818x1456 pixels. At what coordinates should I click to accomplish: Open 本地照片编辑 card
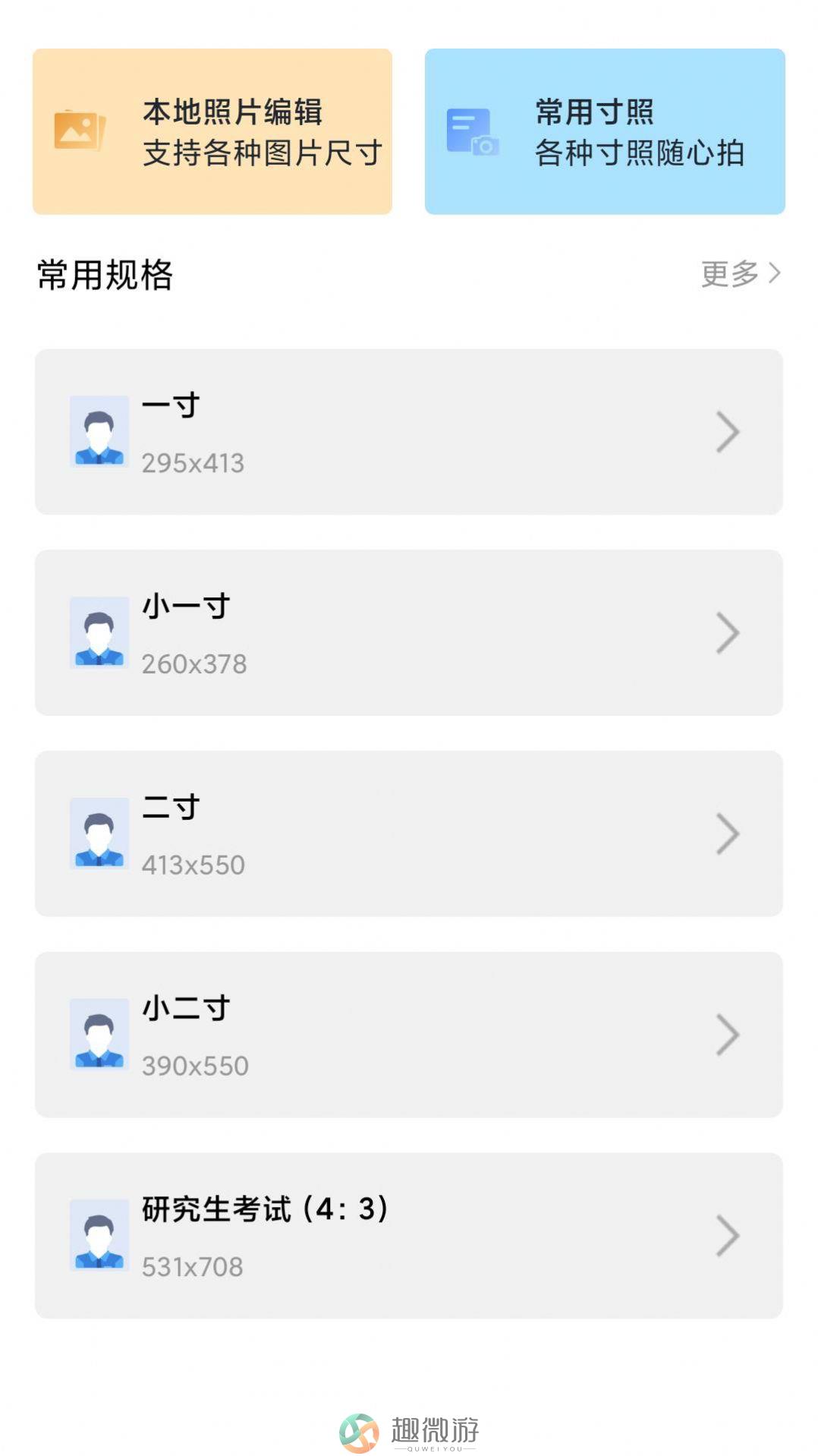click(212, 131)
